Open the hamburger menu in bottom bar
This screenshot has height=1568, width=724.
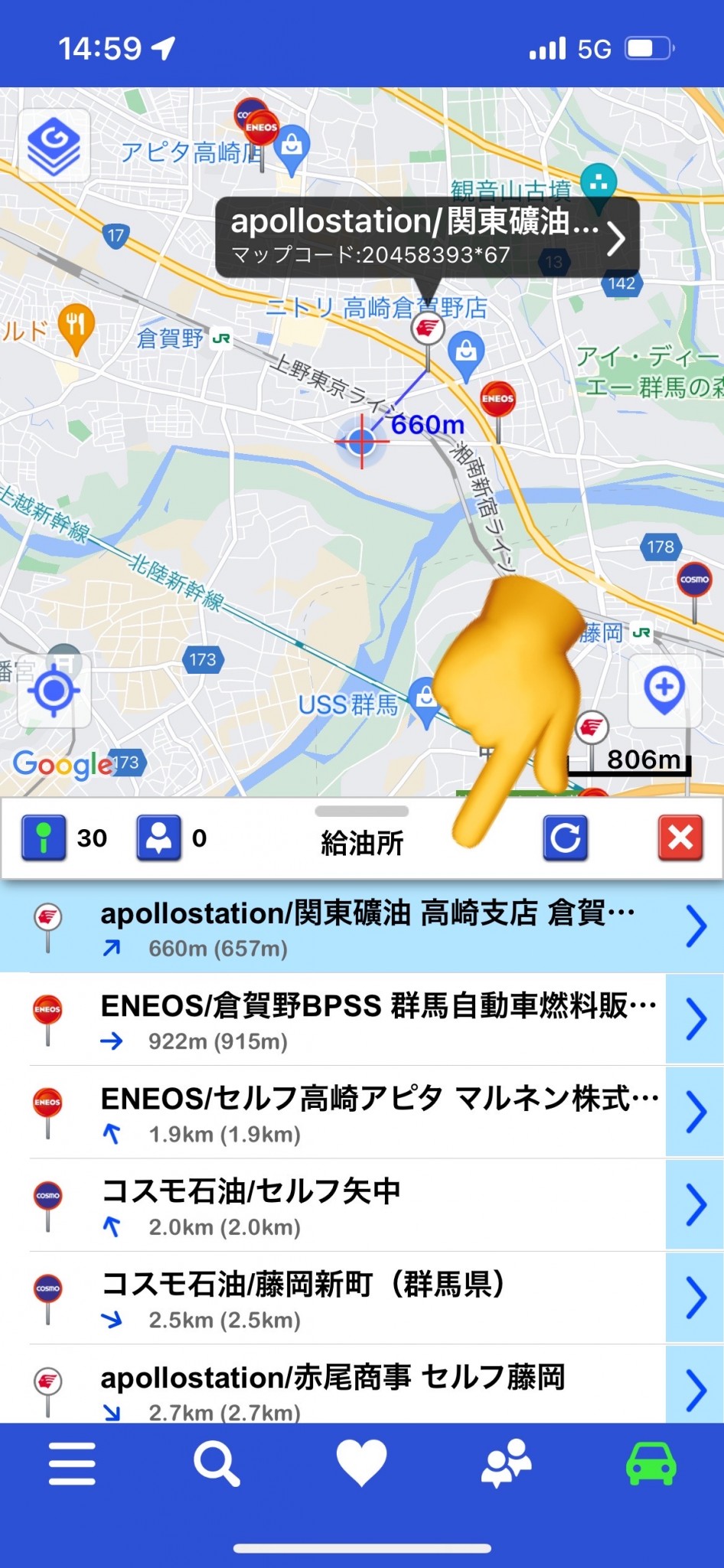(71, 1463)
